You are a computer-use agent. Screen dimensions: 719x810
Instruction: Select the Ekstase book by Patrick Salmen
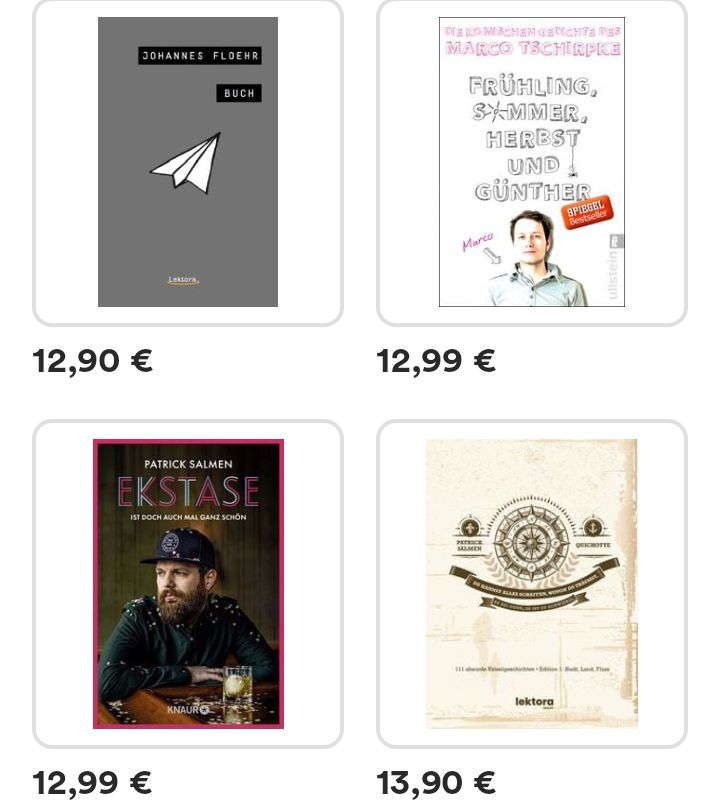pyautogui.click(x=188, y=584)
